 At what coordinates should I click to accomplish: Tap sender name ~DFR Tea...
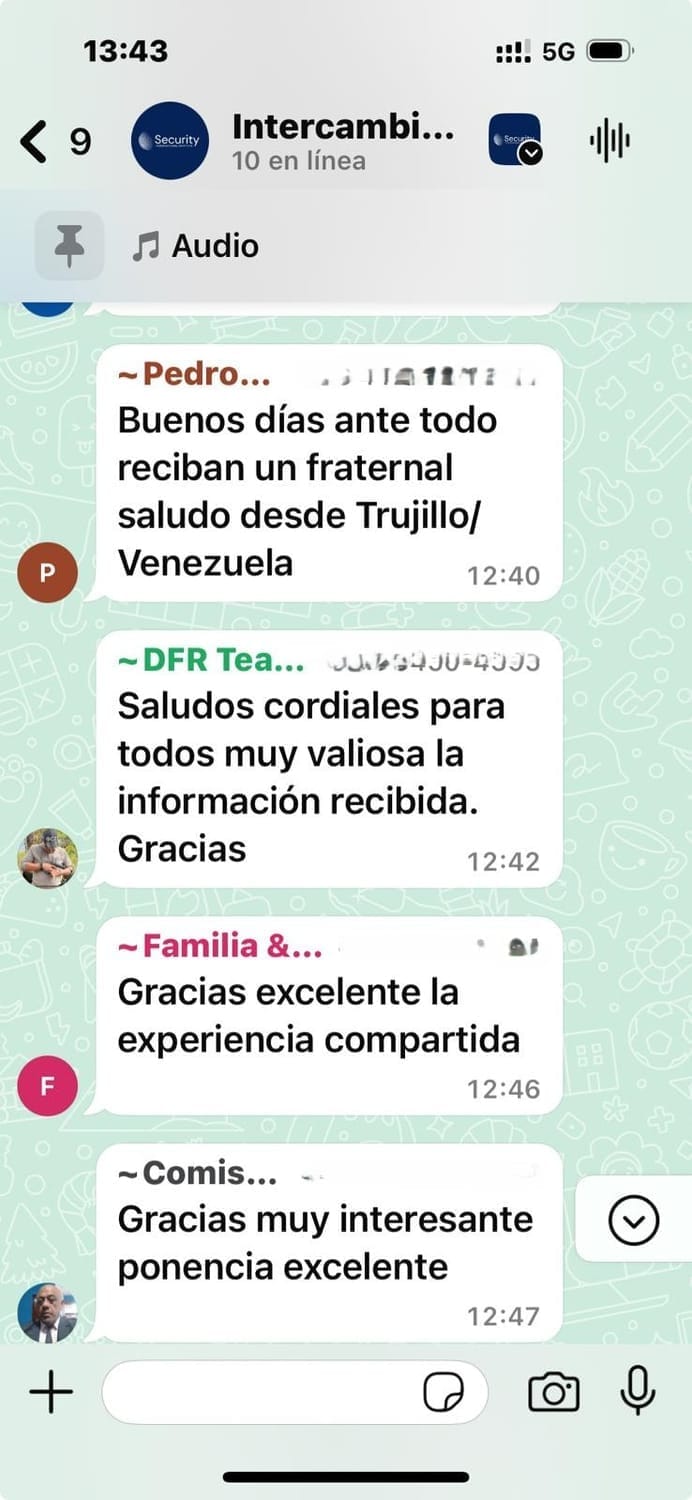(211, 661)
